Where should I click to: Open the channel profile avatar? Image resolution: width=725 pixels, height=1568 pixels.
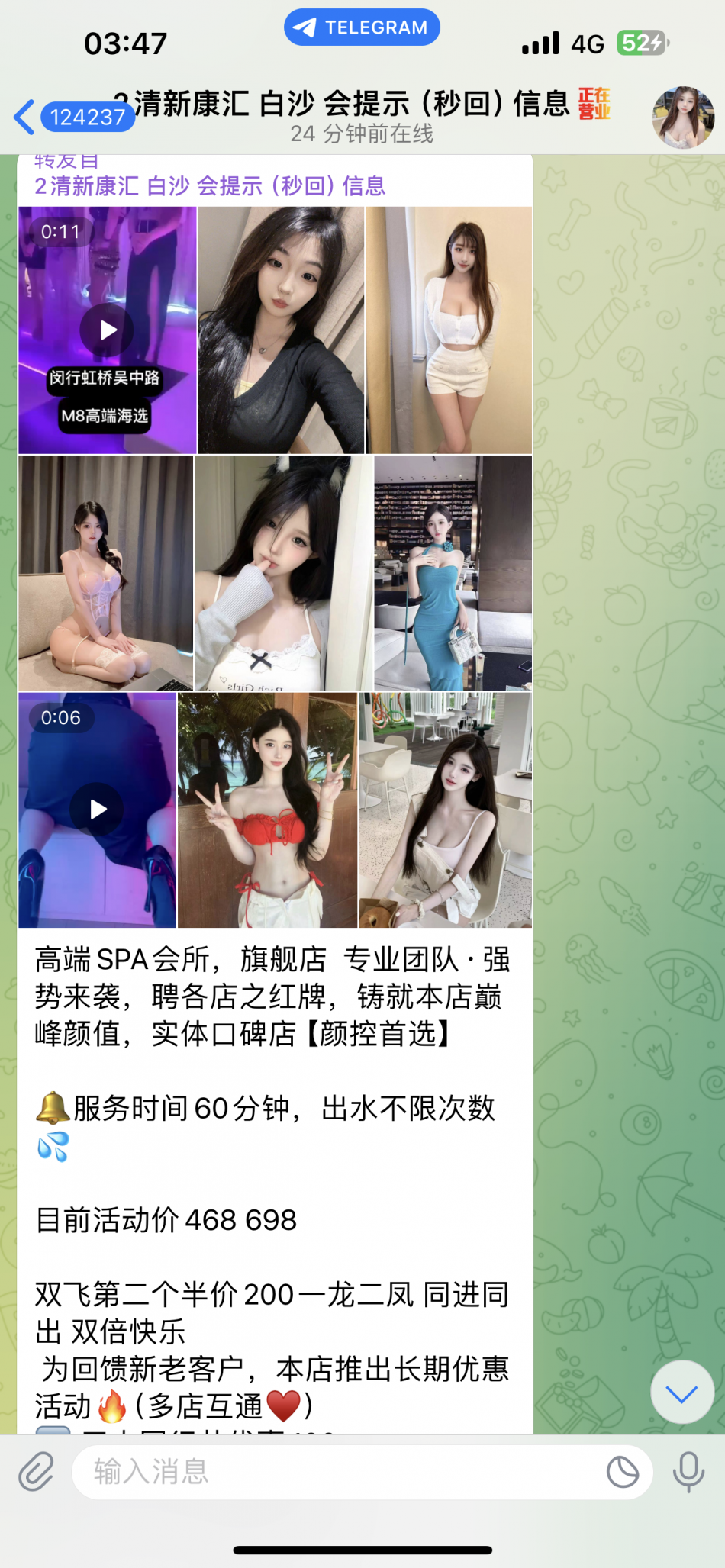[683, 118]
